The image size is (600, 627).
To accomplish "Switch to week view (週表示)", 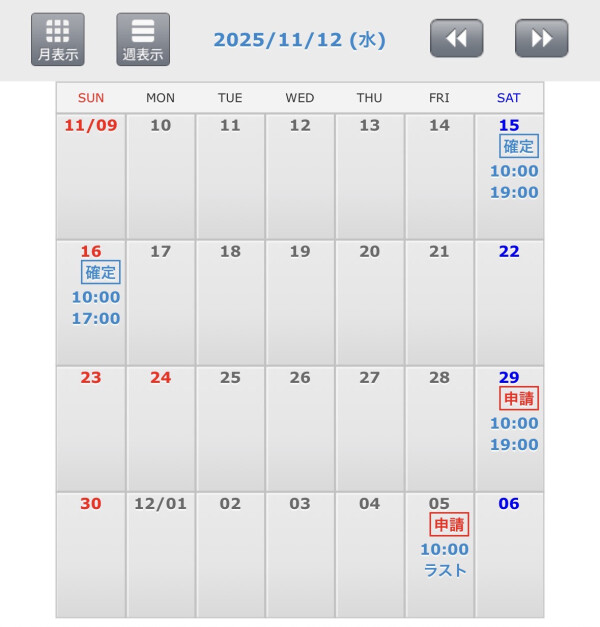I will [x=143, y=40].
